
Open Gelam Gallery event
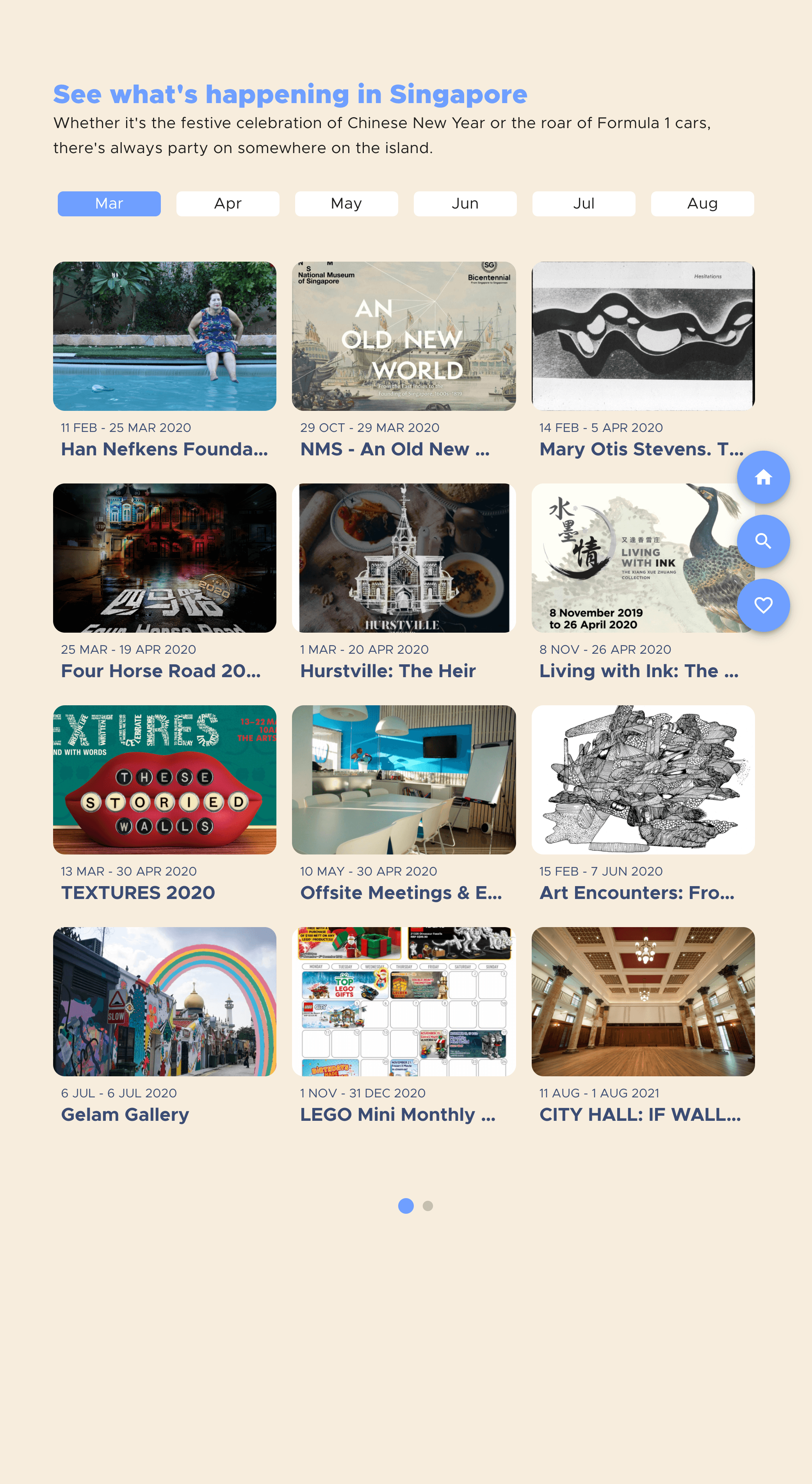pos(165,1001)
